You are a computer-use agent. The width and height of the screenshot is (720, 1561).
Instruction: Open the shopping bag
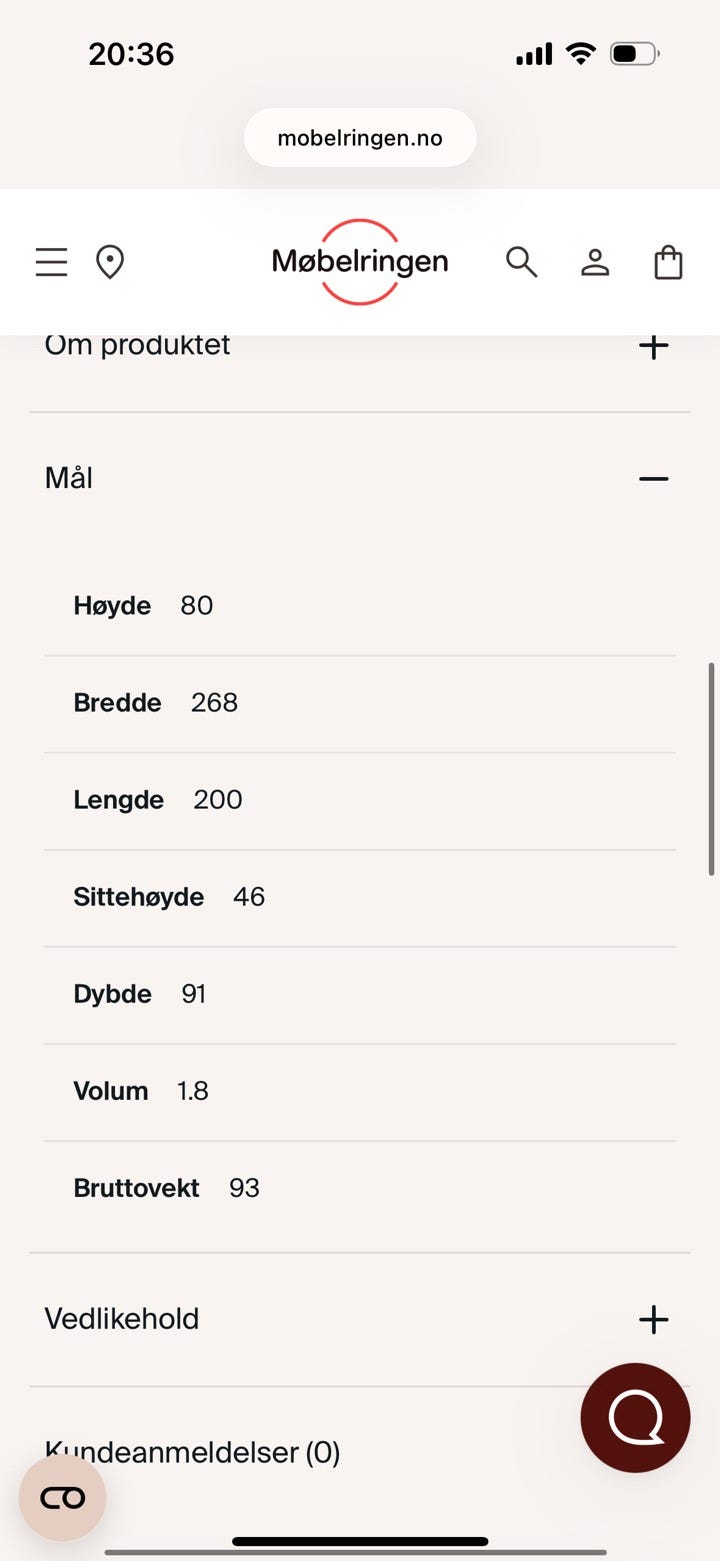668,262
